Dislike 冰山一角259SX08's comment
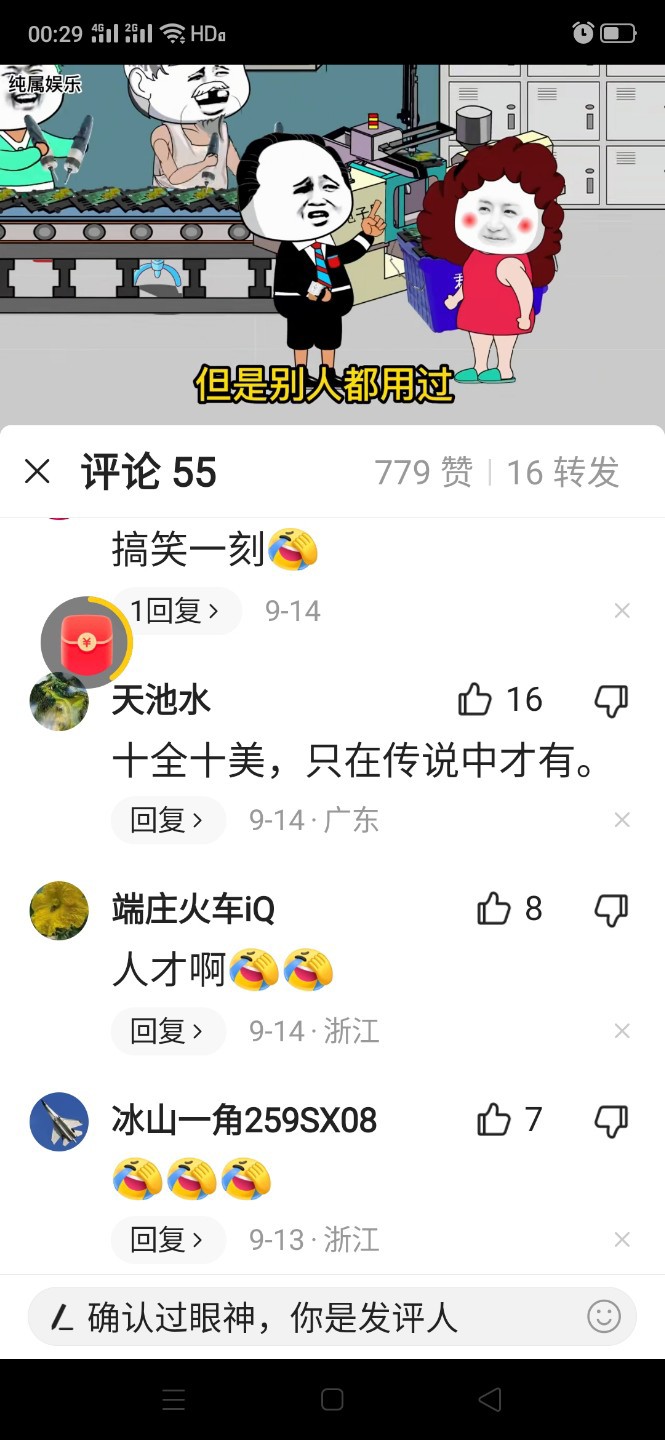The width and height of the screenshot is (665, 1440). coord(611,1121)
